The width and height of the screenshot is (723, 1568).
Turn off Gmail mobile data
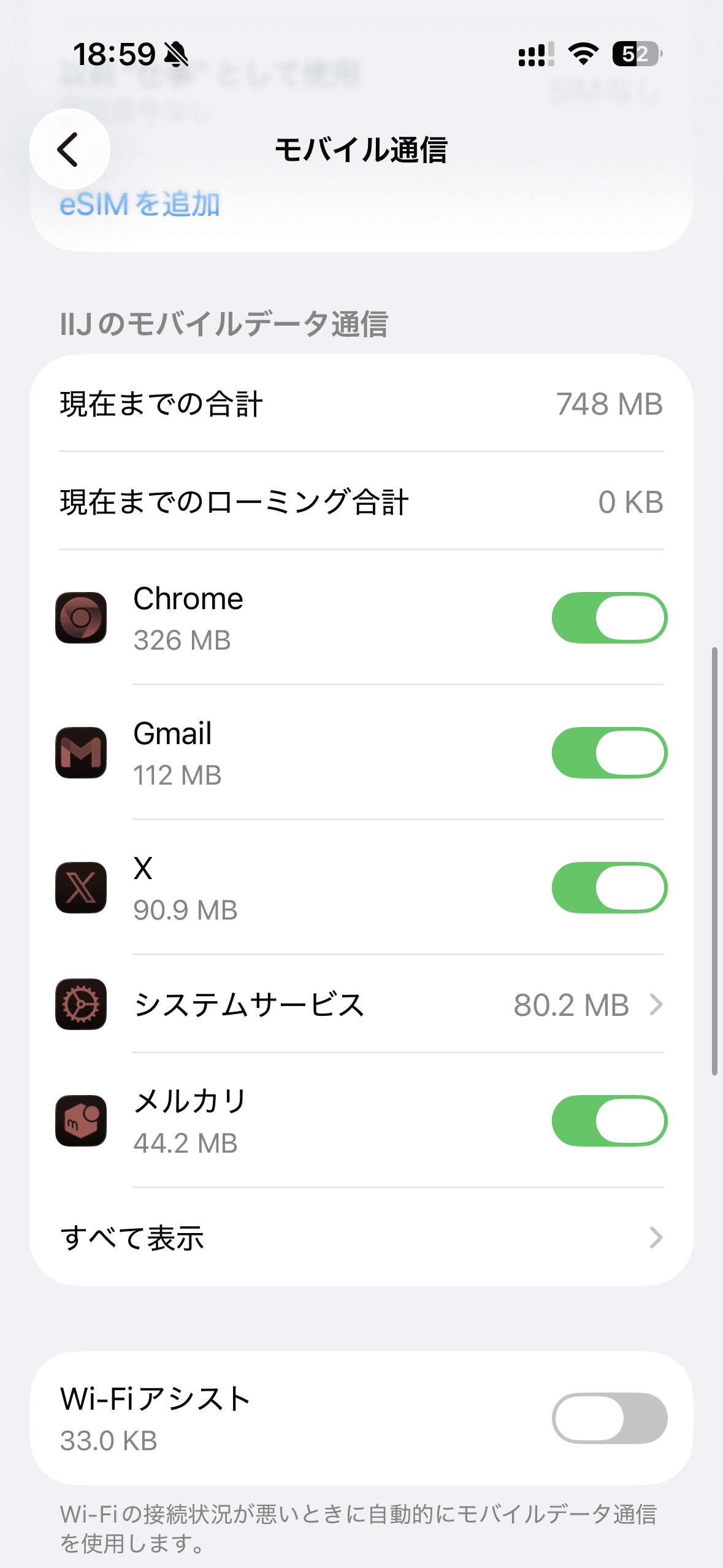(610, 753)
